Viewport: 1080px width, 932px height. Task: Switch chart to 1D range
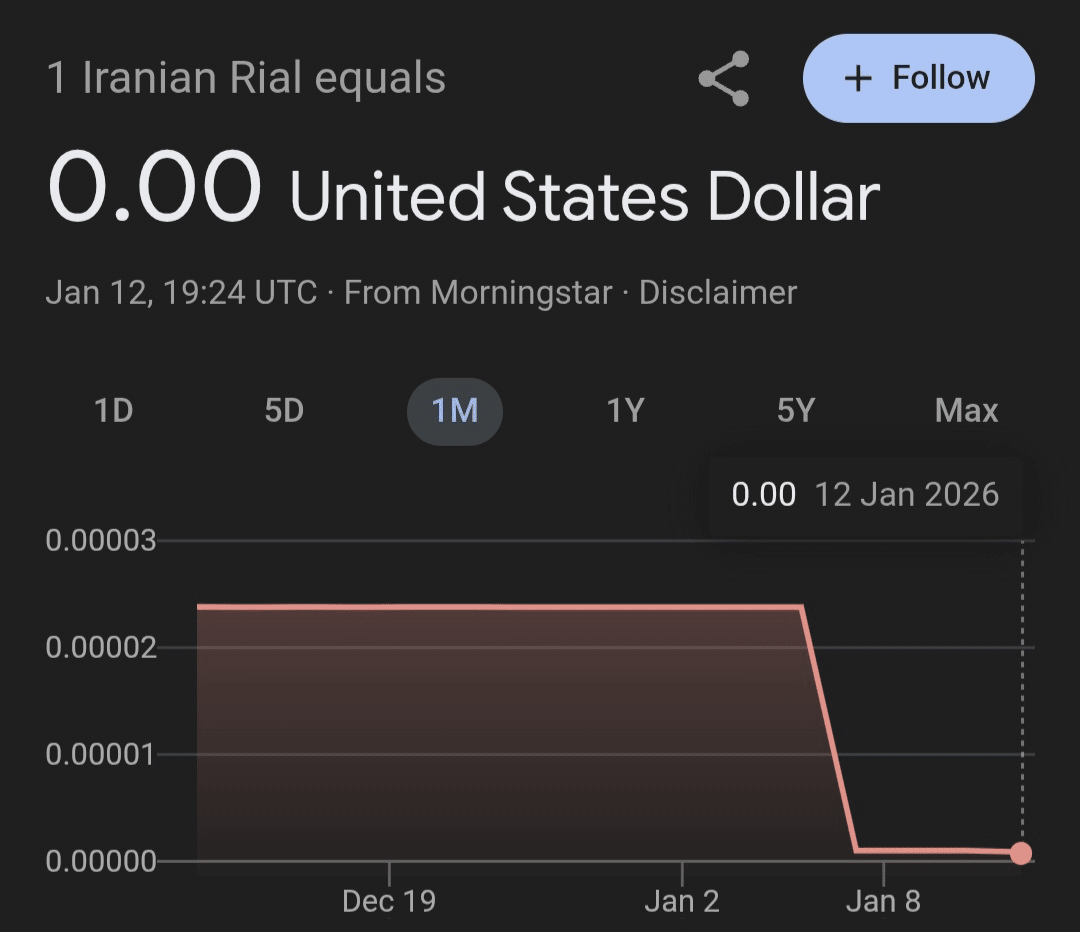[x=113, y=410]
